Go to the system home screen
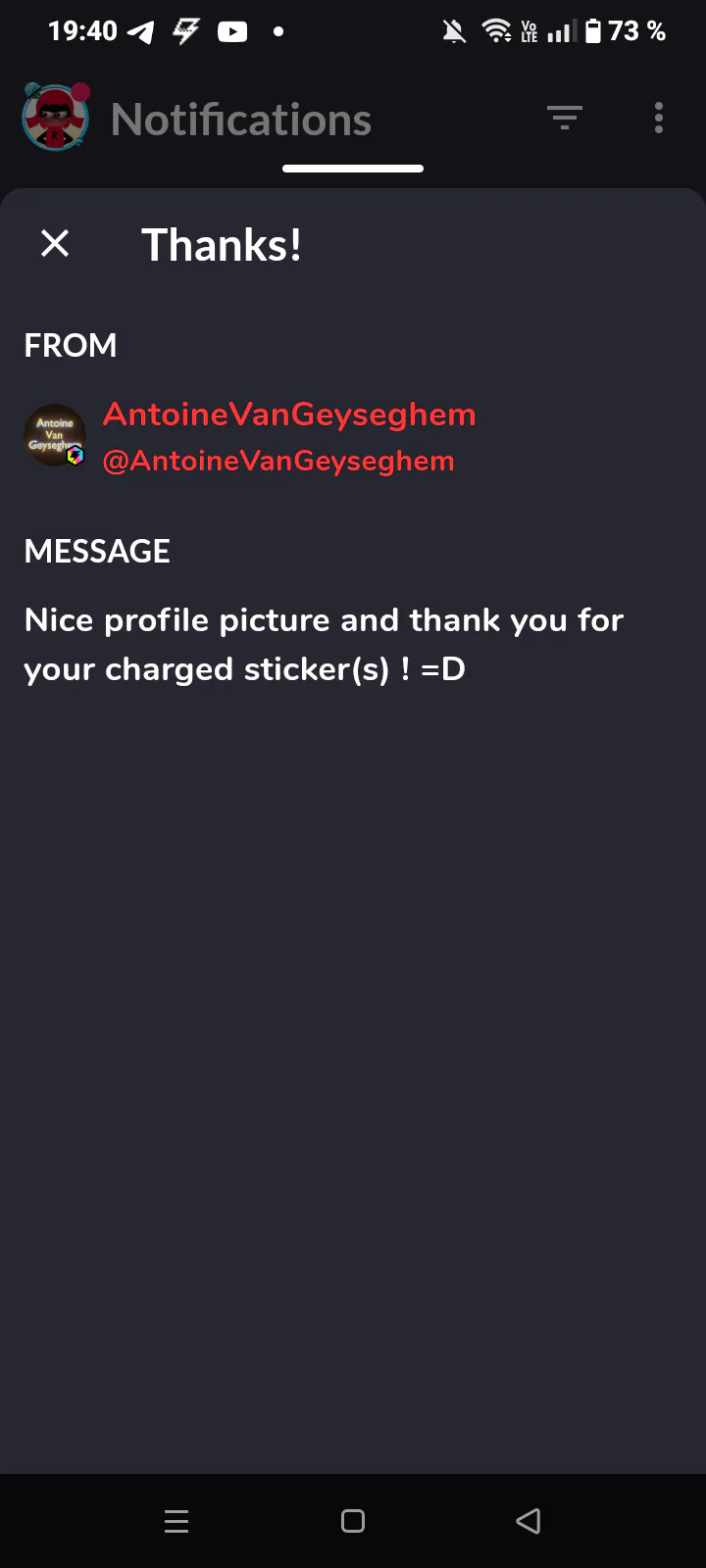This screenshot has height=1568, width=706. [x=353, y=1521]
